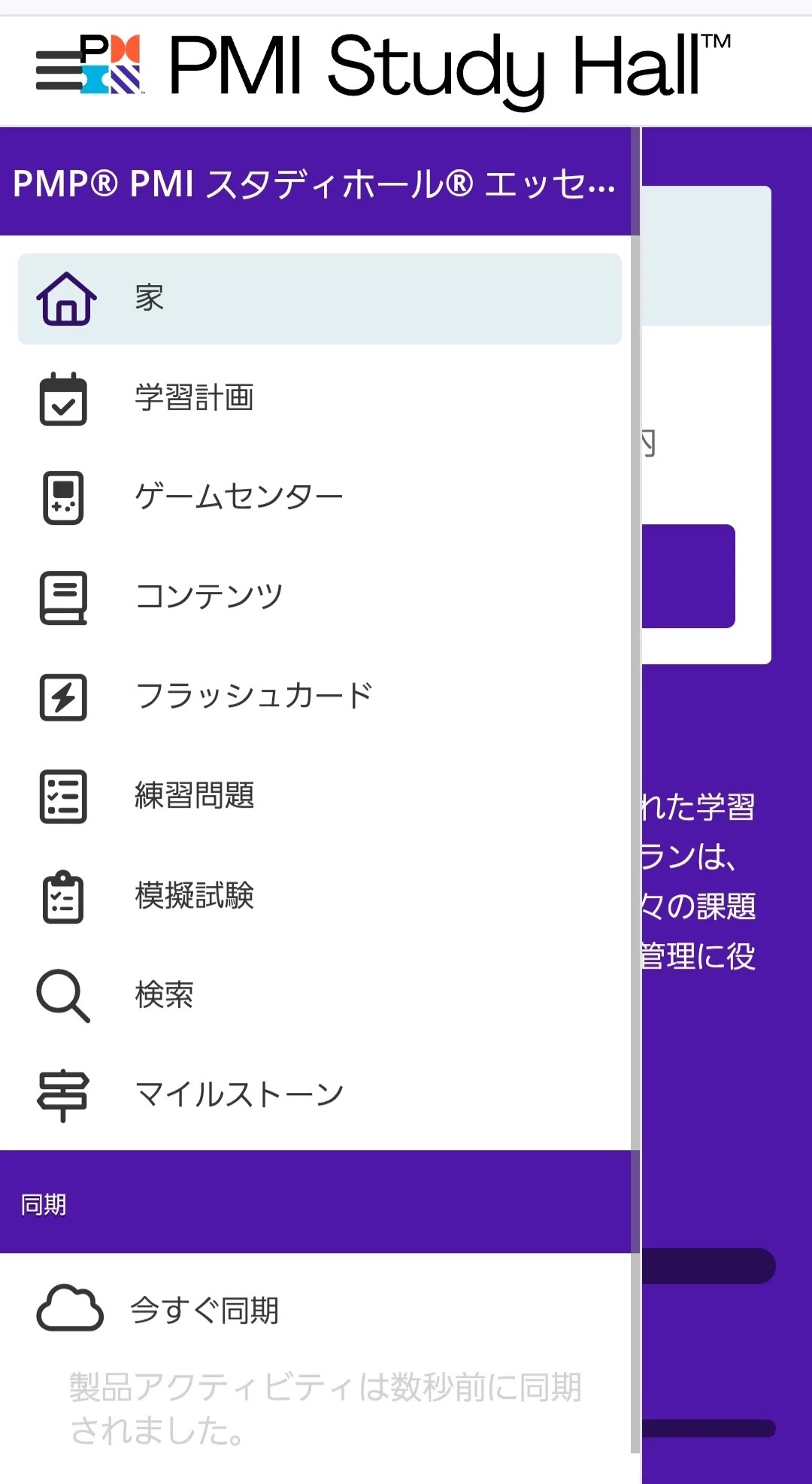Go to 練習問題 practice questions
Screen dimensions: 812x1484
pyautogui.click(x=320, y=796)
